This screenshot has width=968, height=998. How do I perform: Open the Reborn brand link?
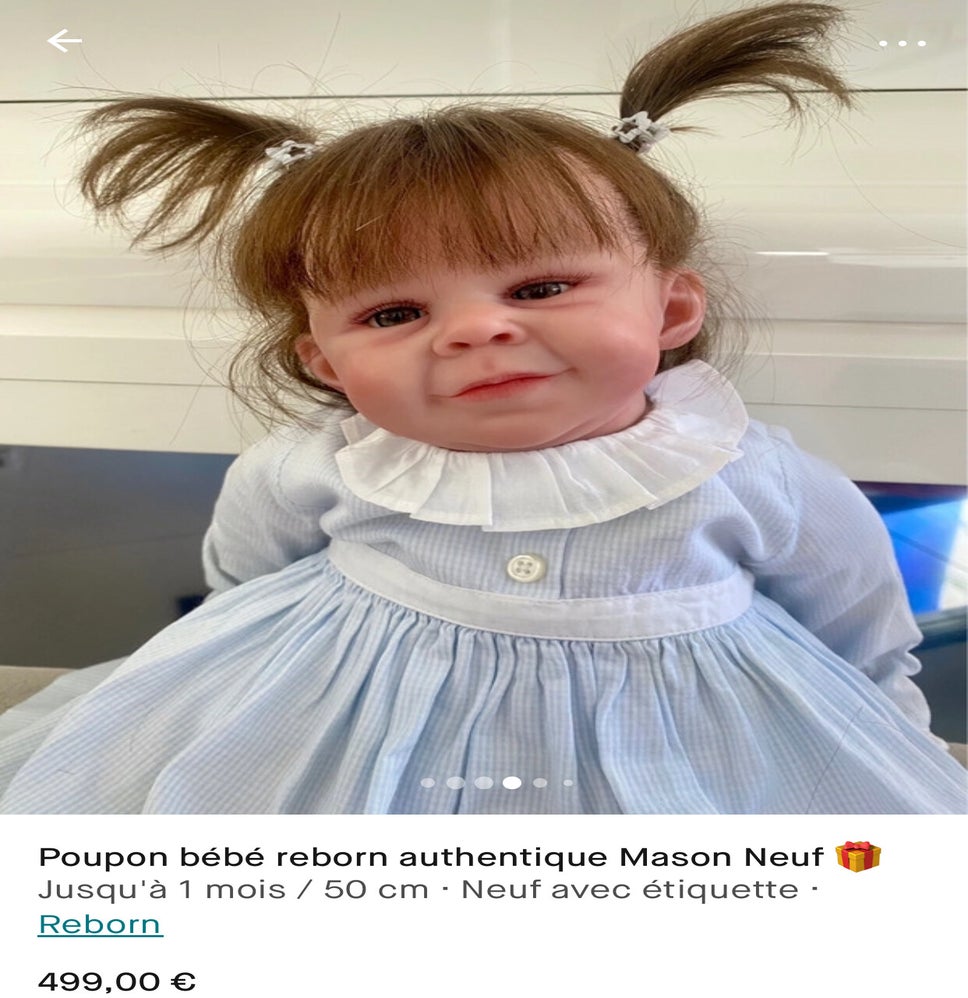100,924
